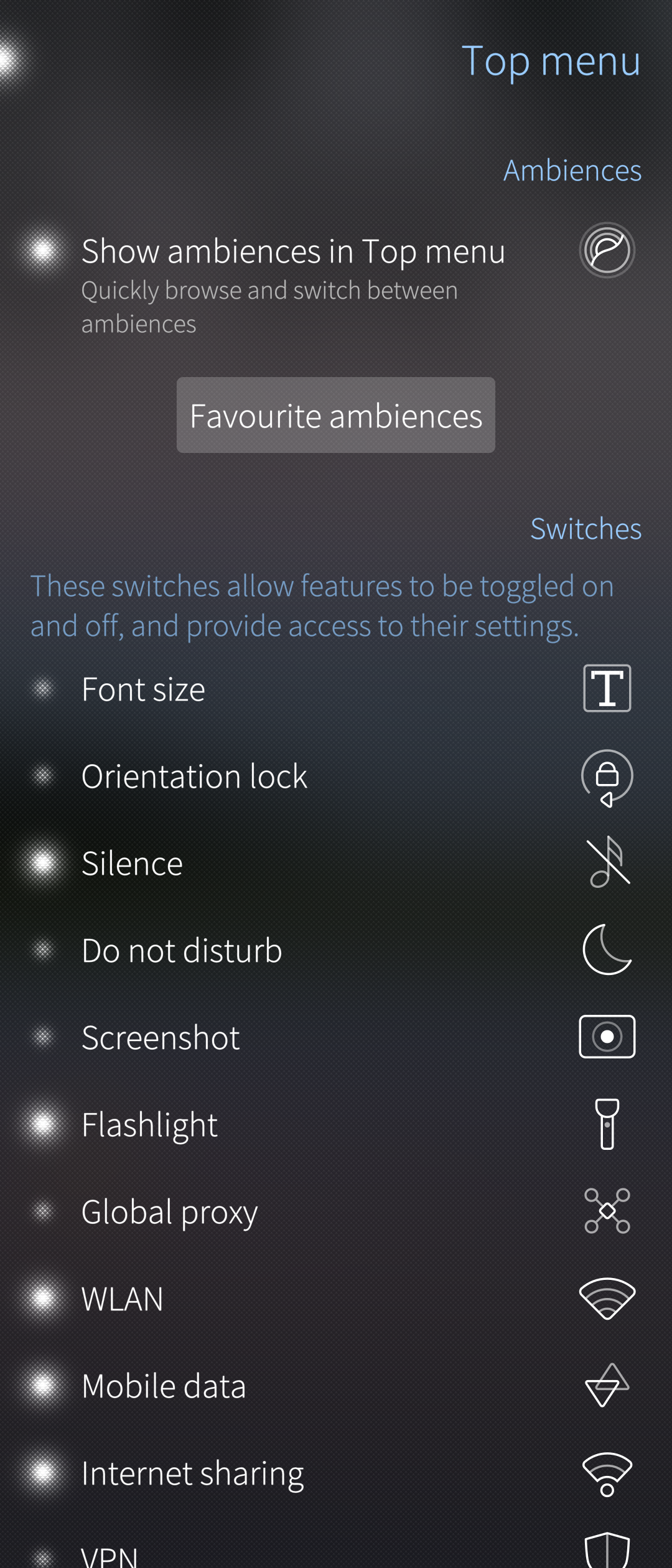Viewport: 672px width, 1568px height.
Task: Toggle Show ambiences in Top menu
Action: pyautogui.click(x=44, y=251)
